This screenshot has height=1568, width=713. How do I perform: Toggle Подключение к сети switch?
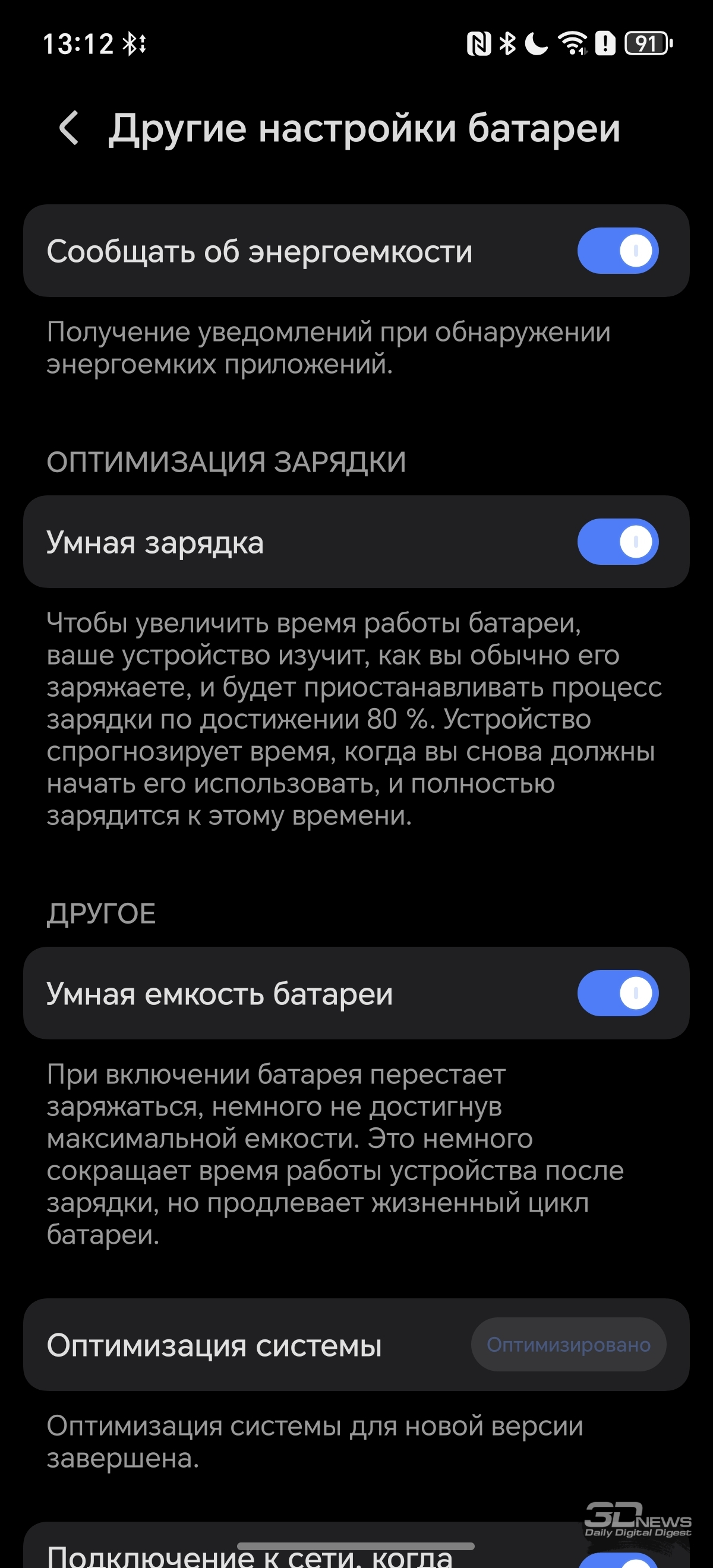point(617,1561)
